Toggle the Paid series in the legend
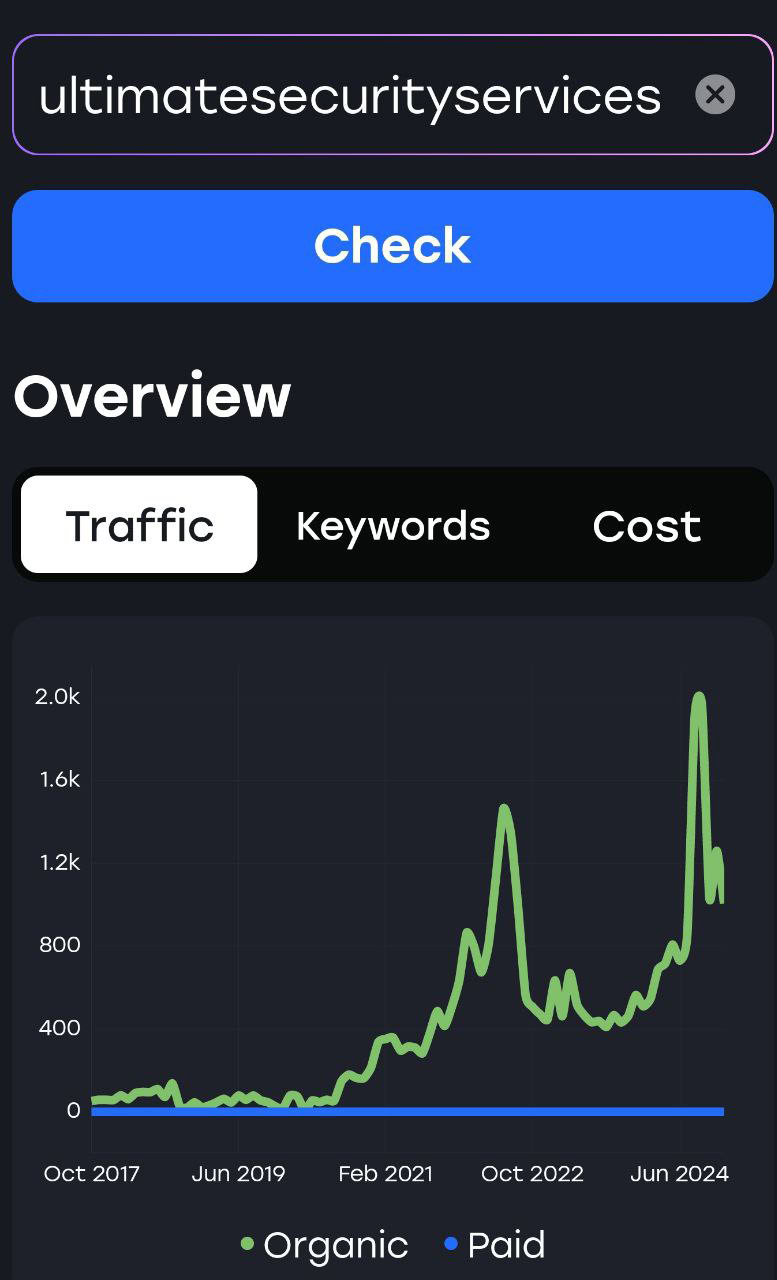This screenshot has width=777, height=1280. coord(495,1245)
